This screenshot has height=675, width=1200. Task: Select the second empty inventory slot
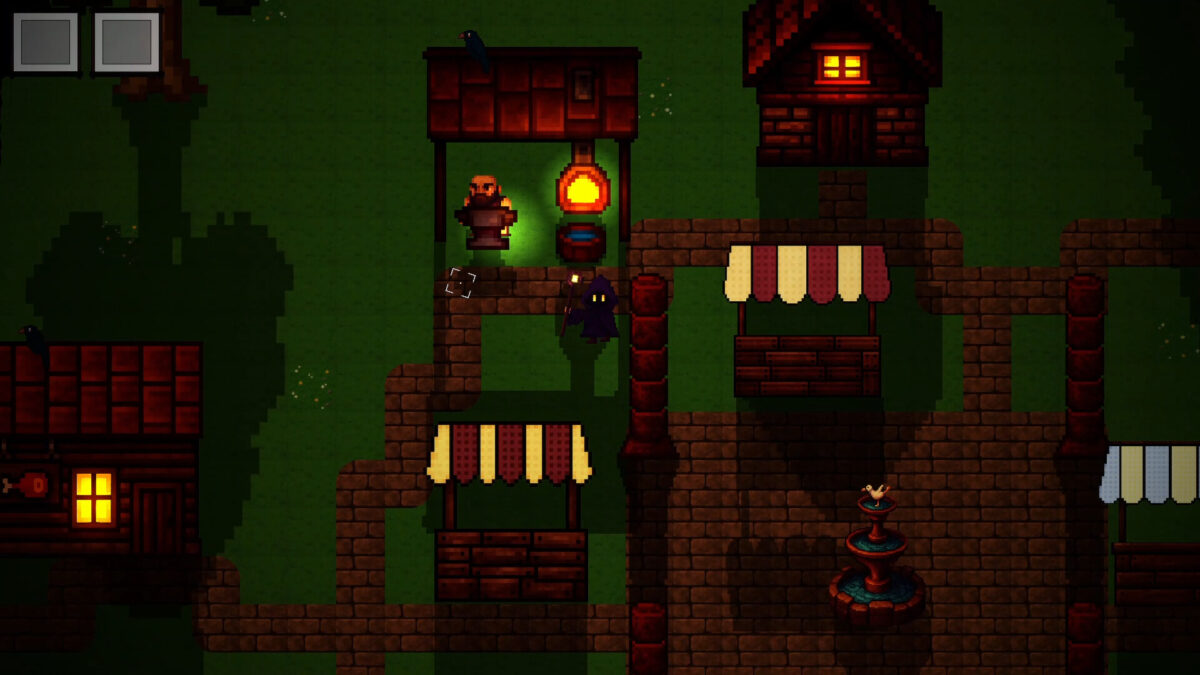click(126, 42)
